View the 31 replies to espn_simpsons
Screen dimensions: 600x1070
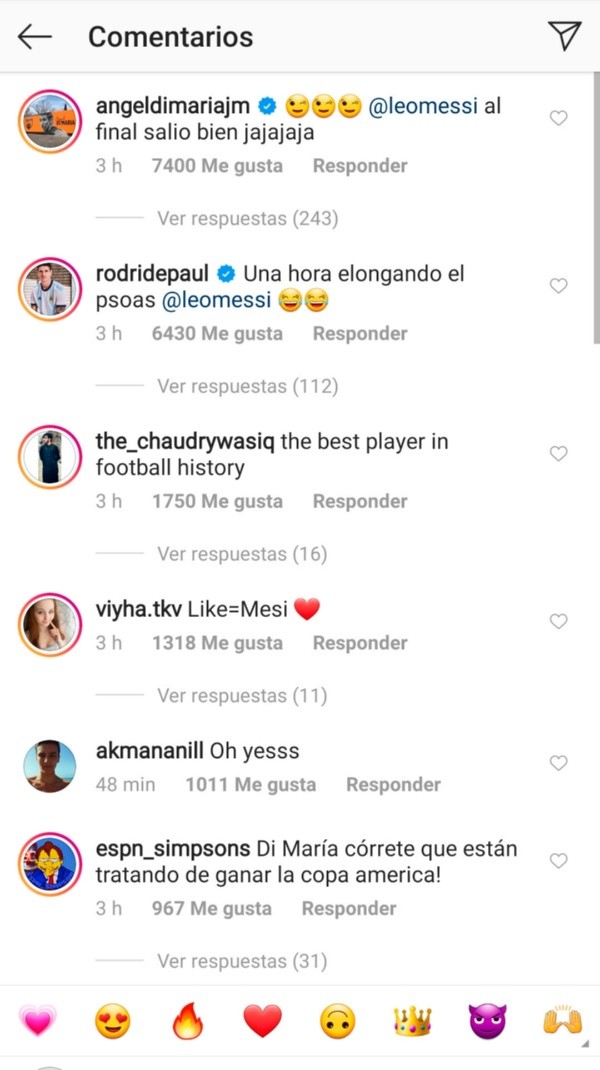click(242, 961)
